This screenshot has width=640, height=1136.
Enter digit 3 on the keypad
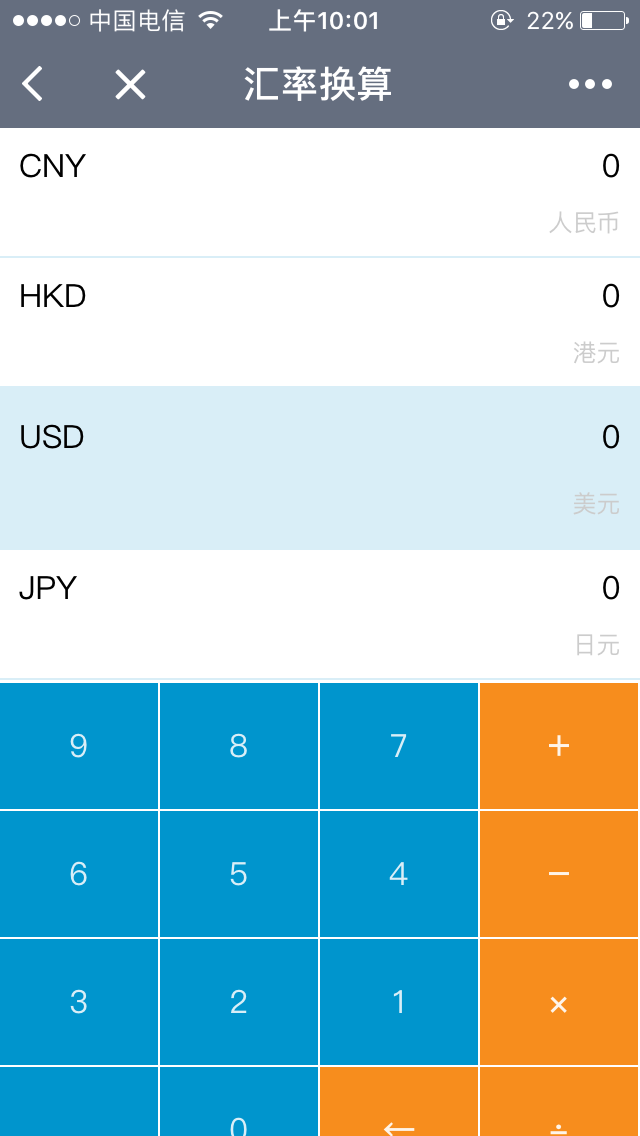pos(79,1002)
